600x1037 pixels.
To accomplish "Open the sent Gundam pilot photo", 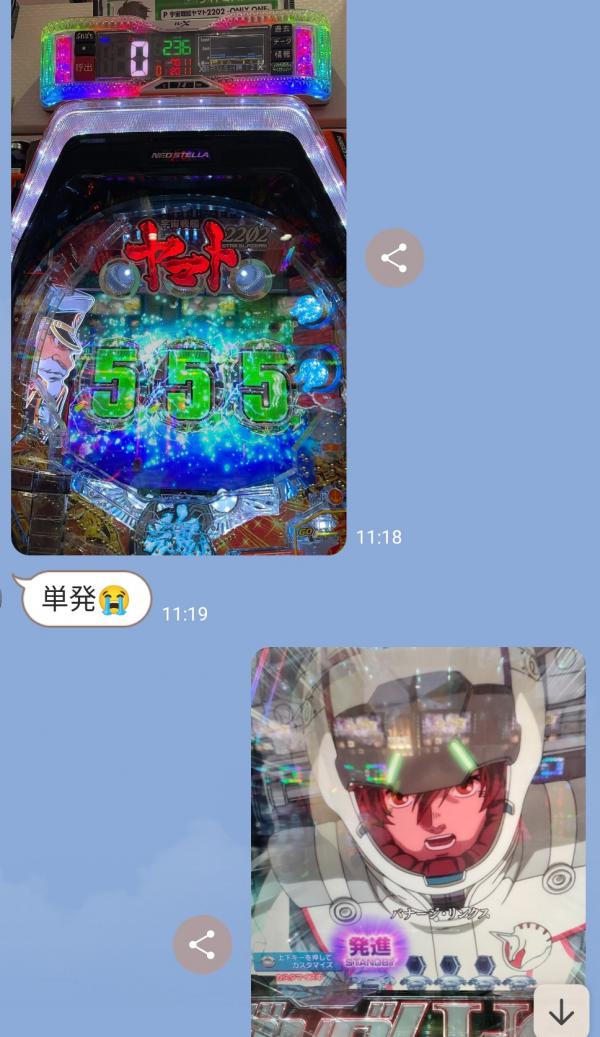I will tap(418, 820).
